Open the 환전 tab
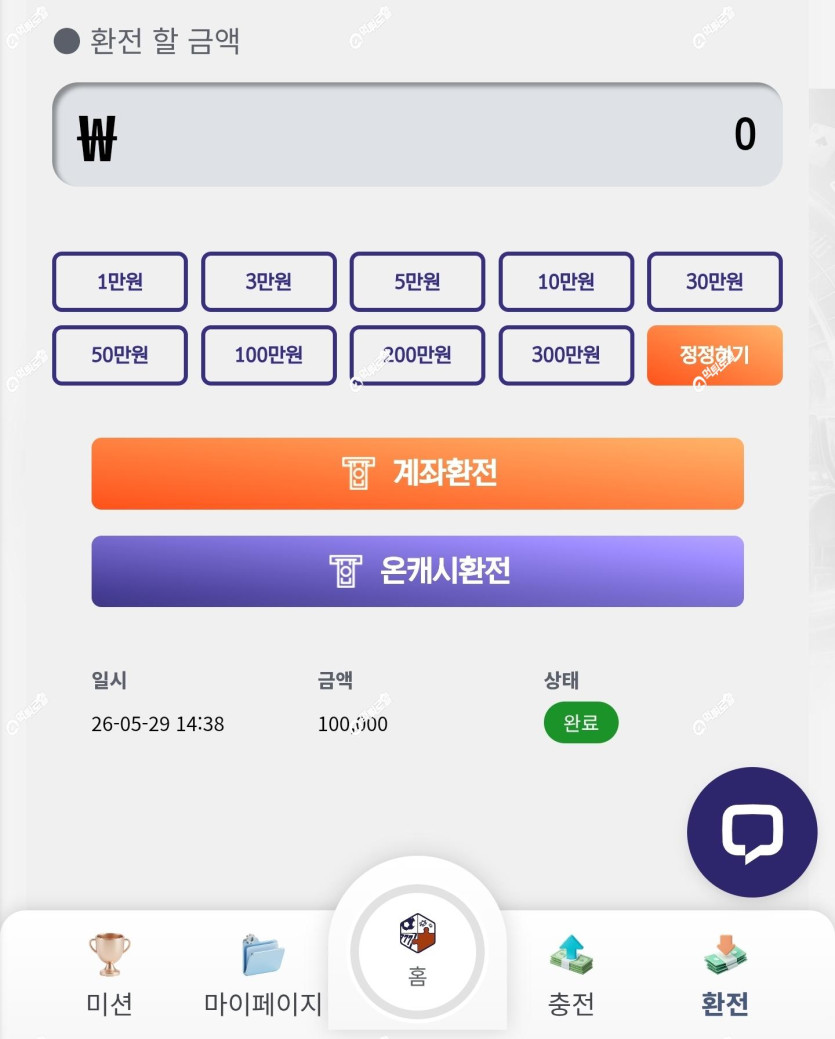 tap(725, 975)
